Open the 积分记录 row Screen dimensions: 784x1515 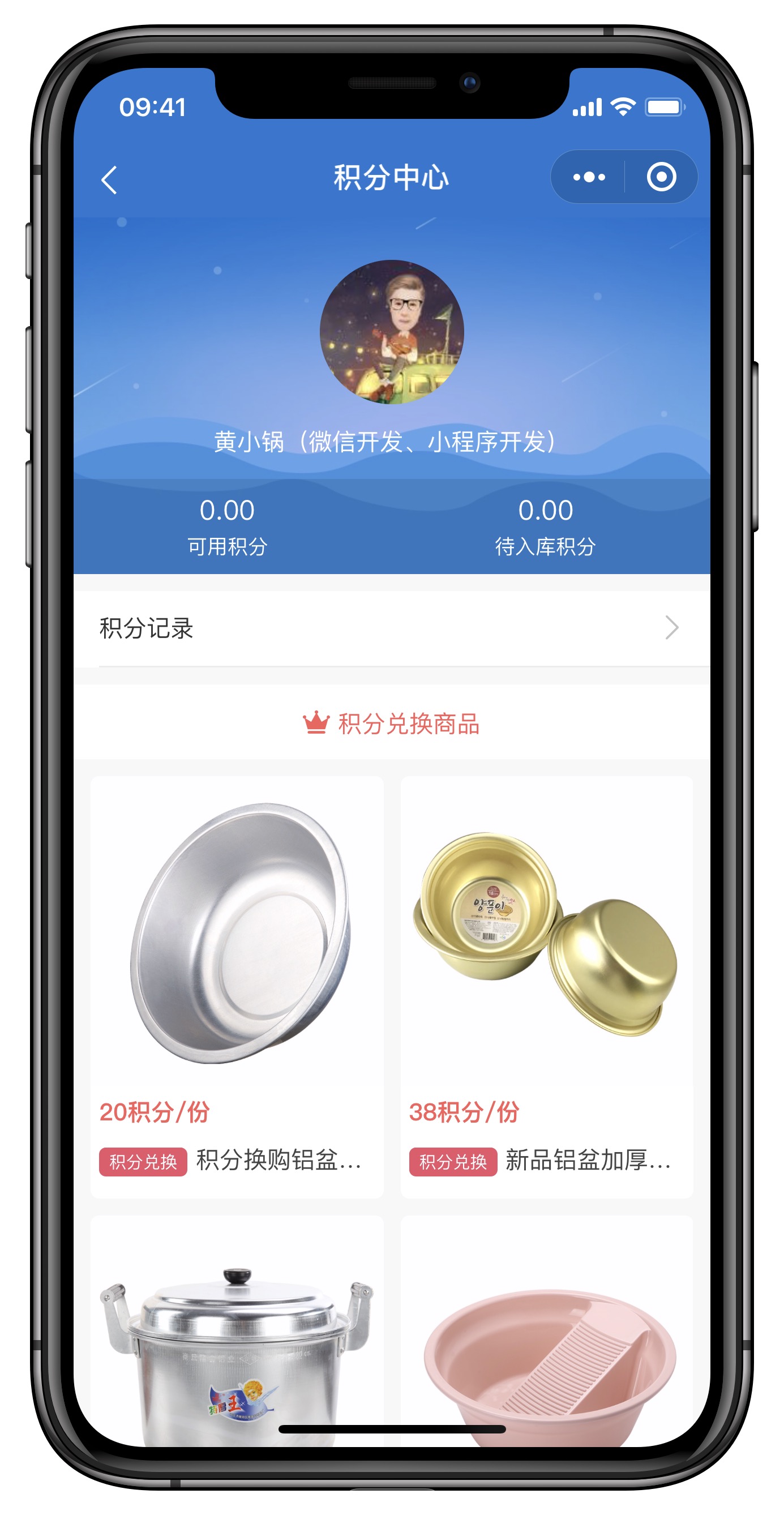point(391,627)
